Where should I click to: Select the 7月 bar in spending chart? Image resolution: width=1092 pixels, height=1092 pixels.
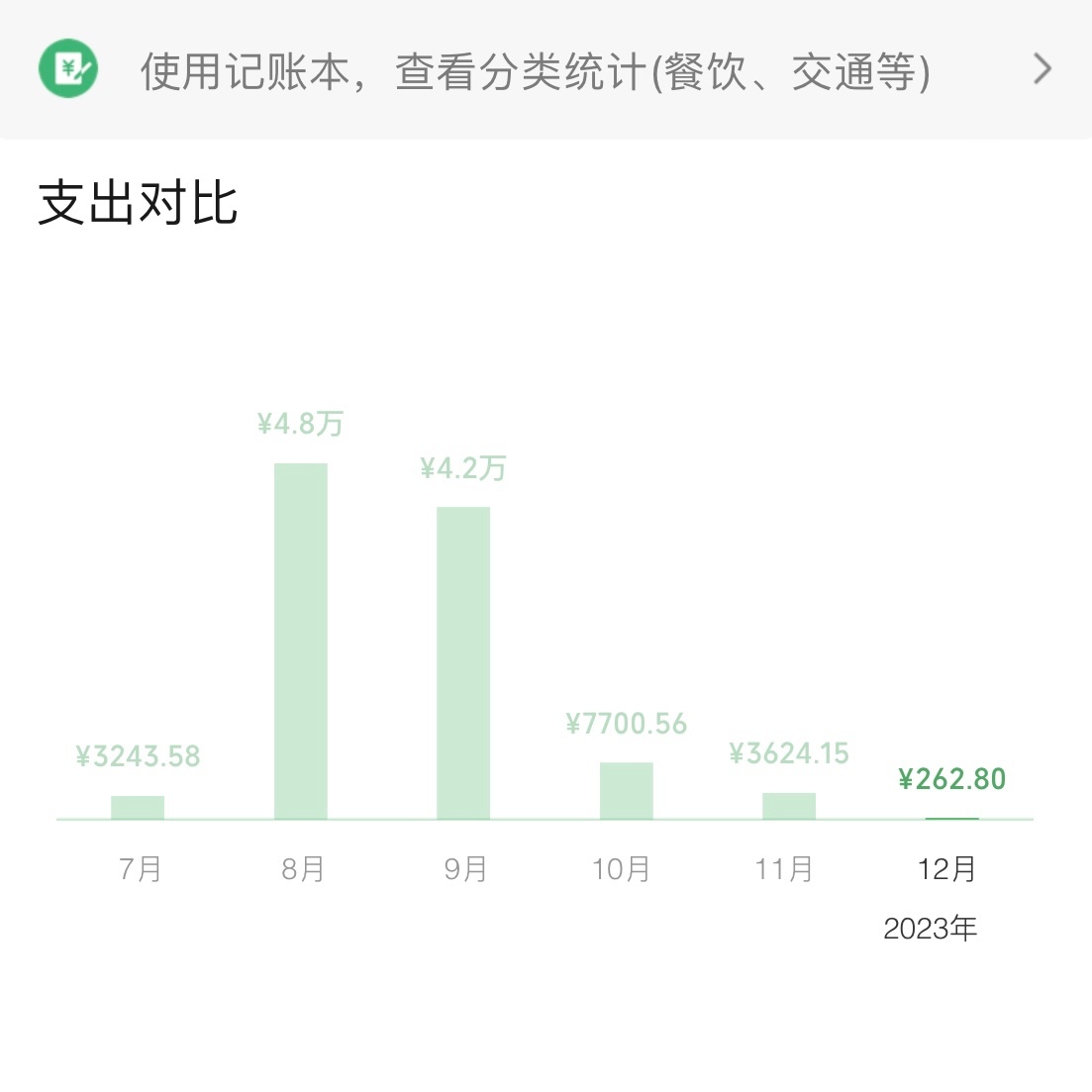[x=138, y=807]
